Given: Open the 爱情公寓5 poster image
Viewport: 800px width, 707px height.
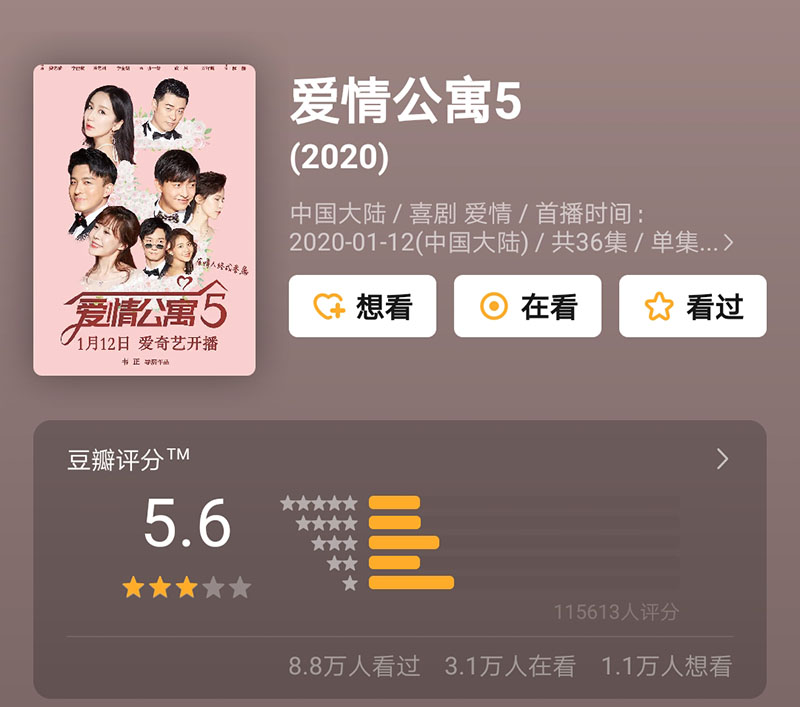Looking at the screenshot, I should tap(144, 220).
